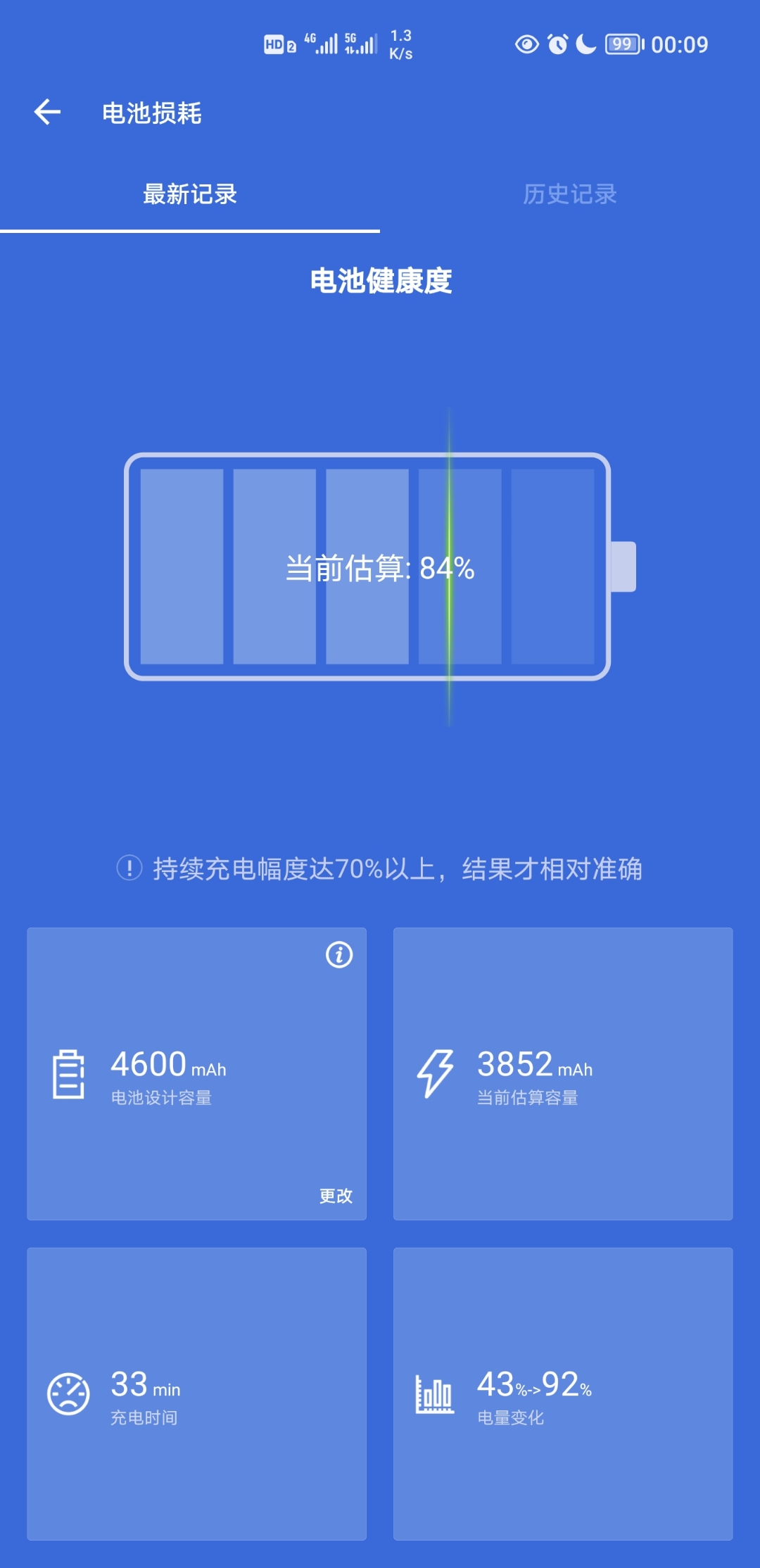
Task: Switch to the 历史记录 tab
Action: pos(570,194)
